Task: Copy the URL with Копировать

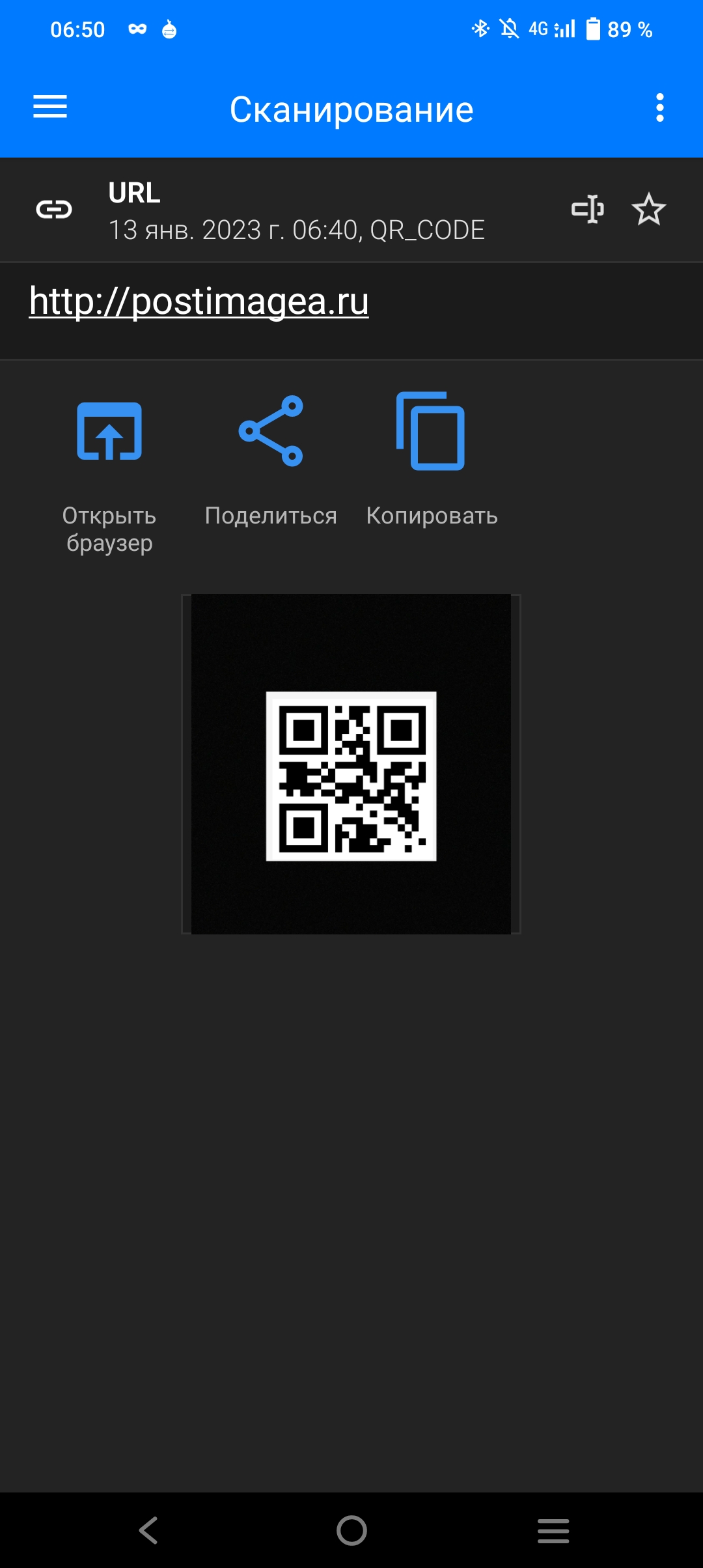Action: (432, 460)
